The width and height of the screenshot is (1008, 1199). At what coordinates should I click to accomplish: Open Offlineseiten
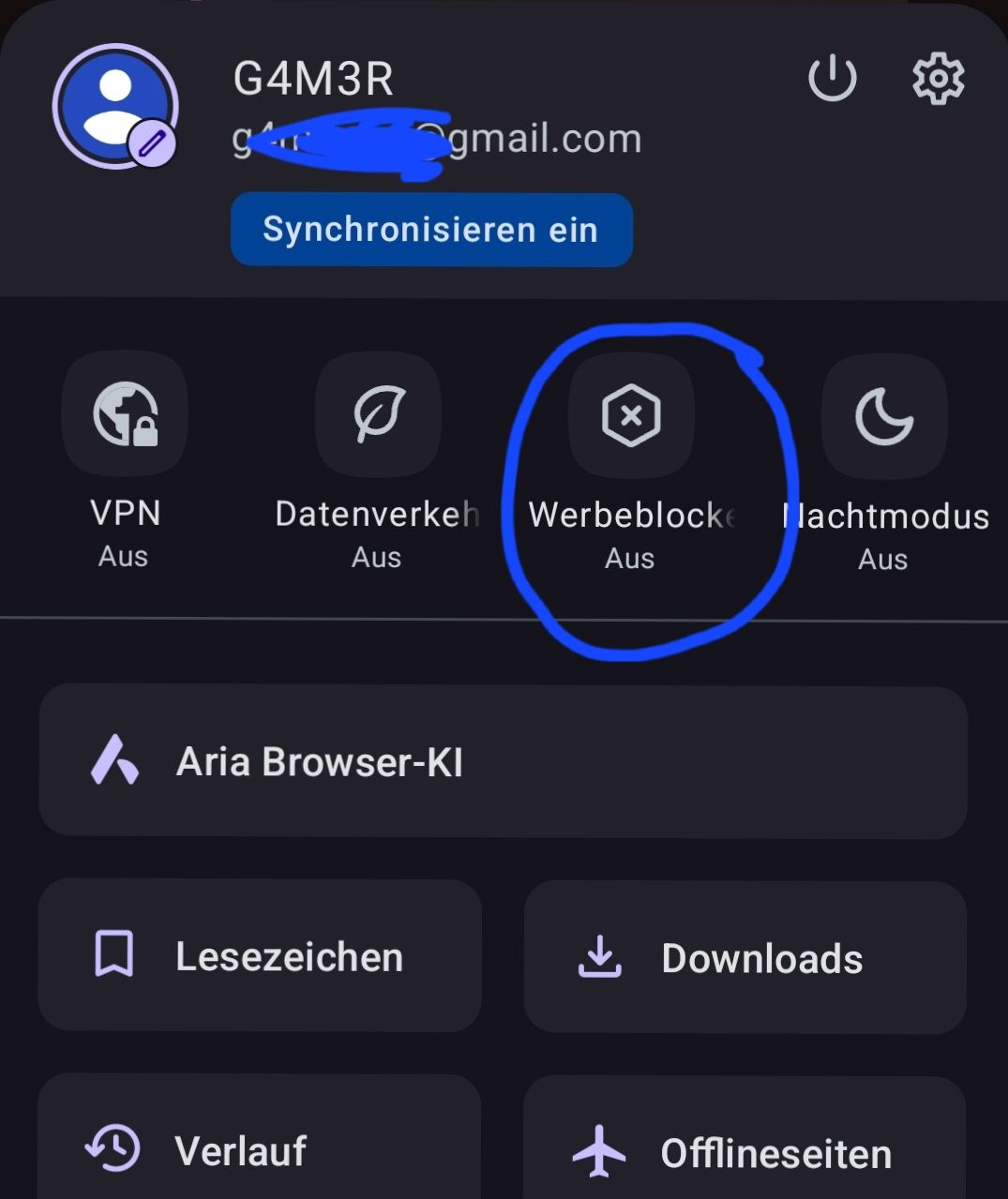click(x=745, y=1152)
